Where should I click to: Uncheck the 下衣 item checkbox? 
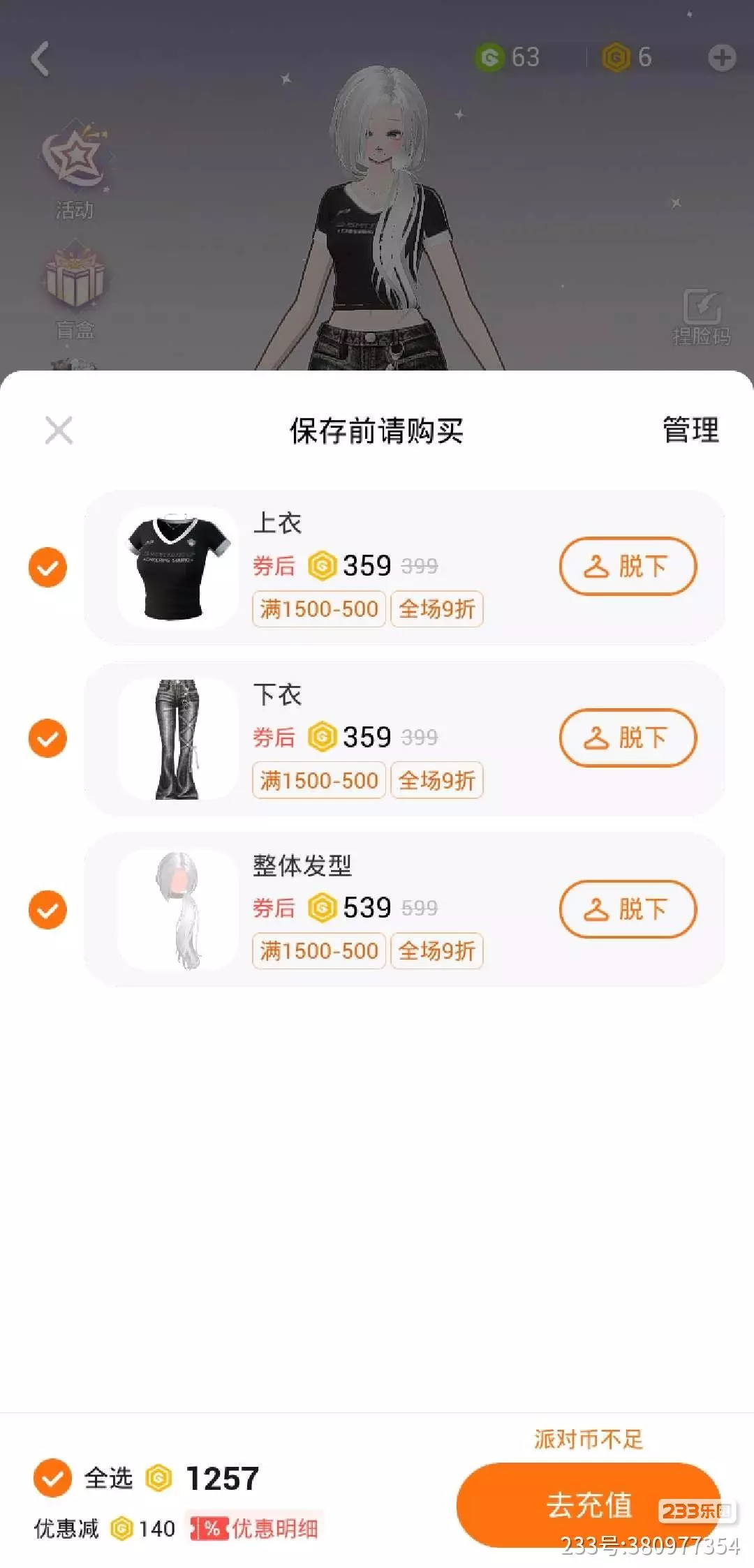pyautogui.click(x=47, y=738)
